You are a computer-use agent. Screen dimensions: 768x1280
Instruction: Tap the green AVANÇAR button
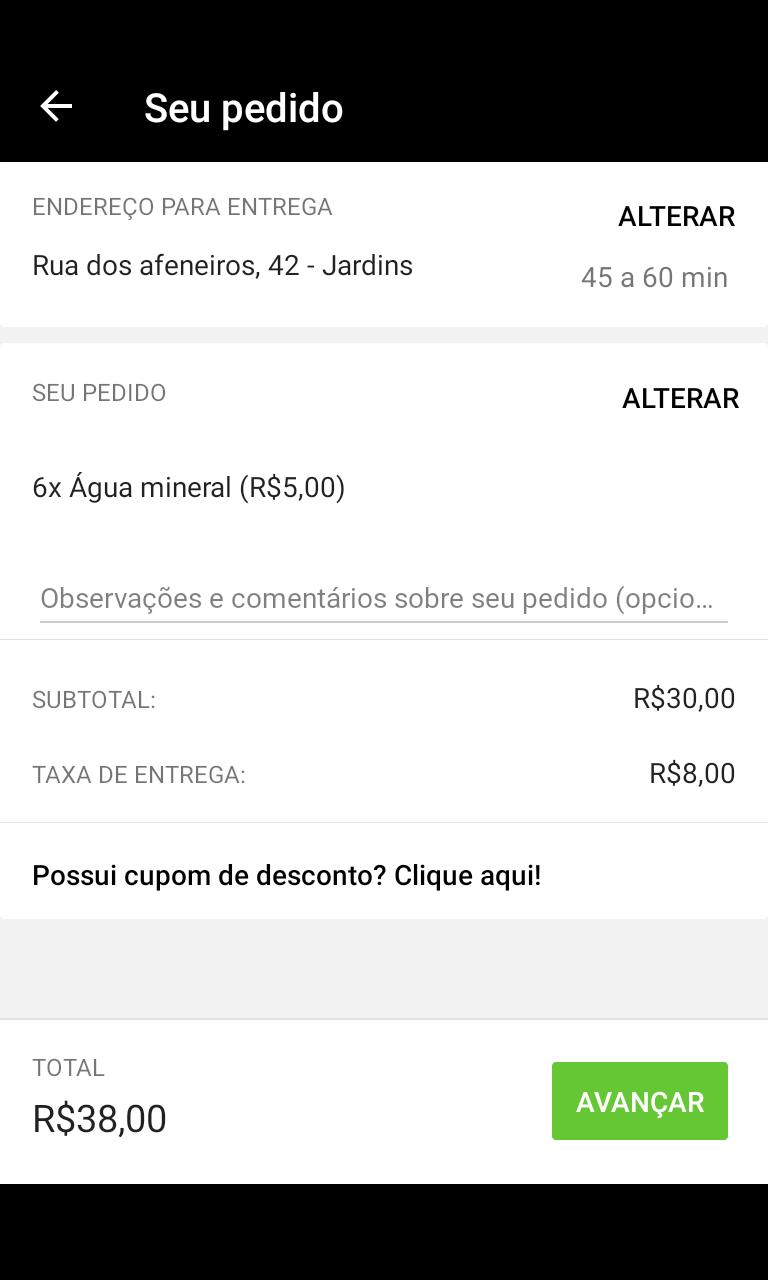pyautogui.click(x=640, y=1101)
